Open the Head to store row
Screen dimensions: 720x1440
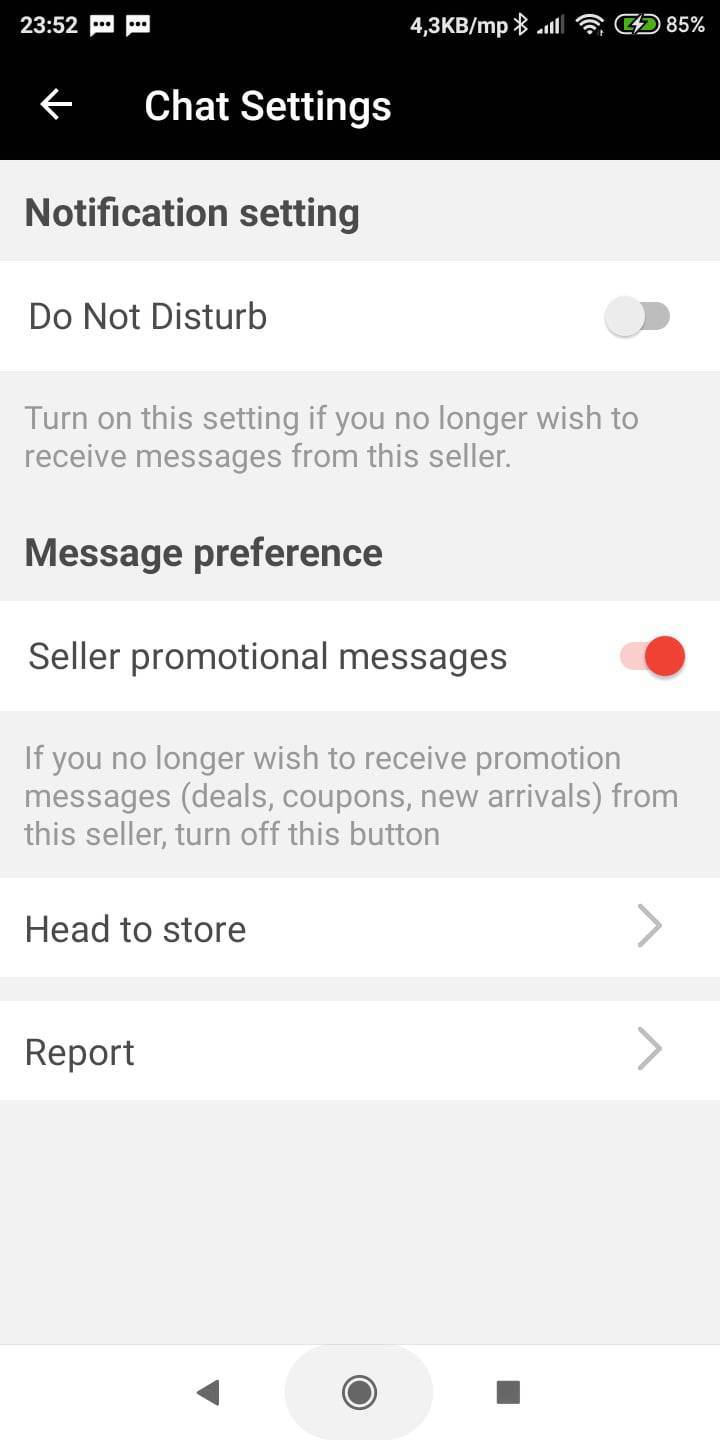tap(360, 929)
